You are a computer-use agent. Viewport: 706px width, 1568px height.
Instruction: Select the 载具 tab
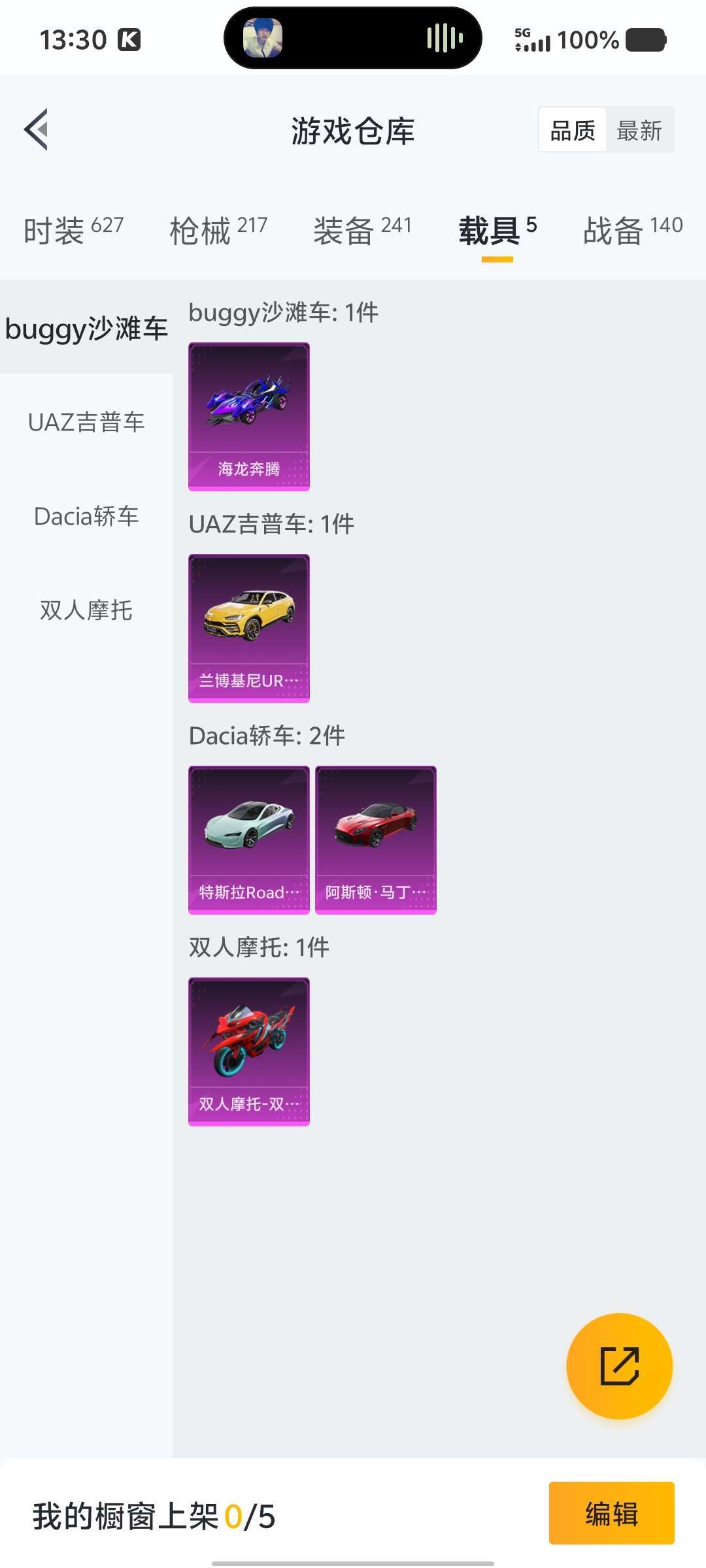(x=497, y=231)
